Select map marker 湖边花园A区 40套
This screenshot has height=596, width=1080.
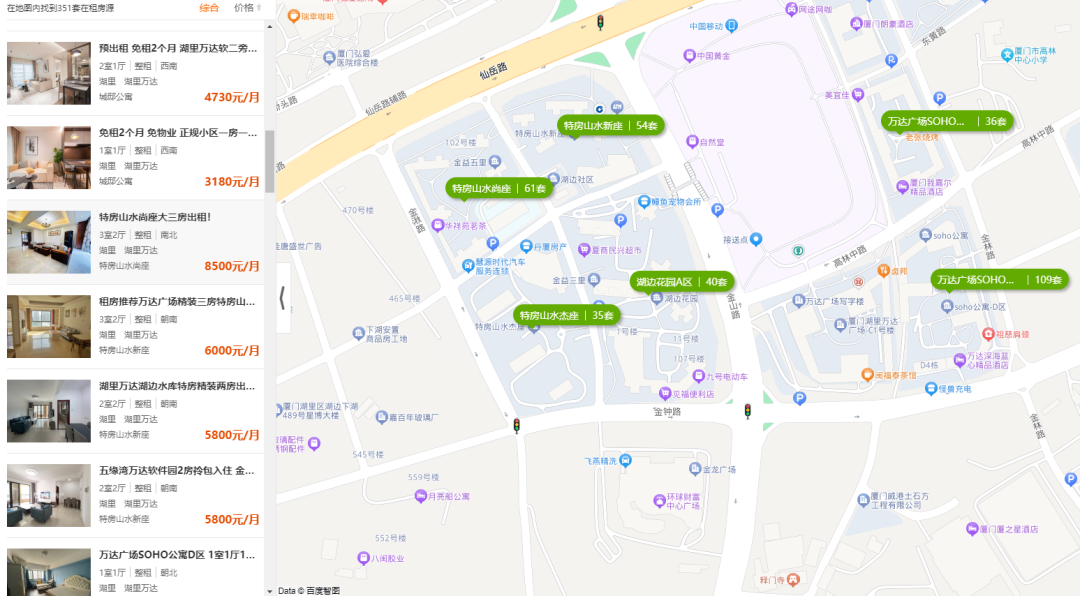[683, 282]
